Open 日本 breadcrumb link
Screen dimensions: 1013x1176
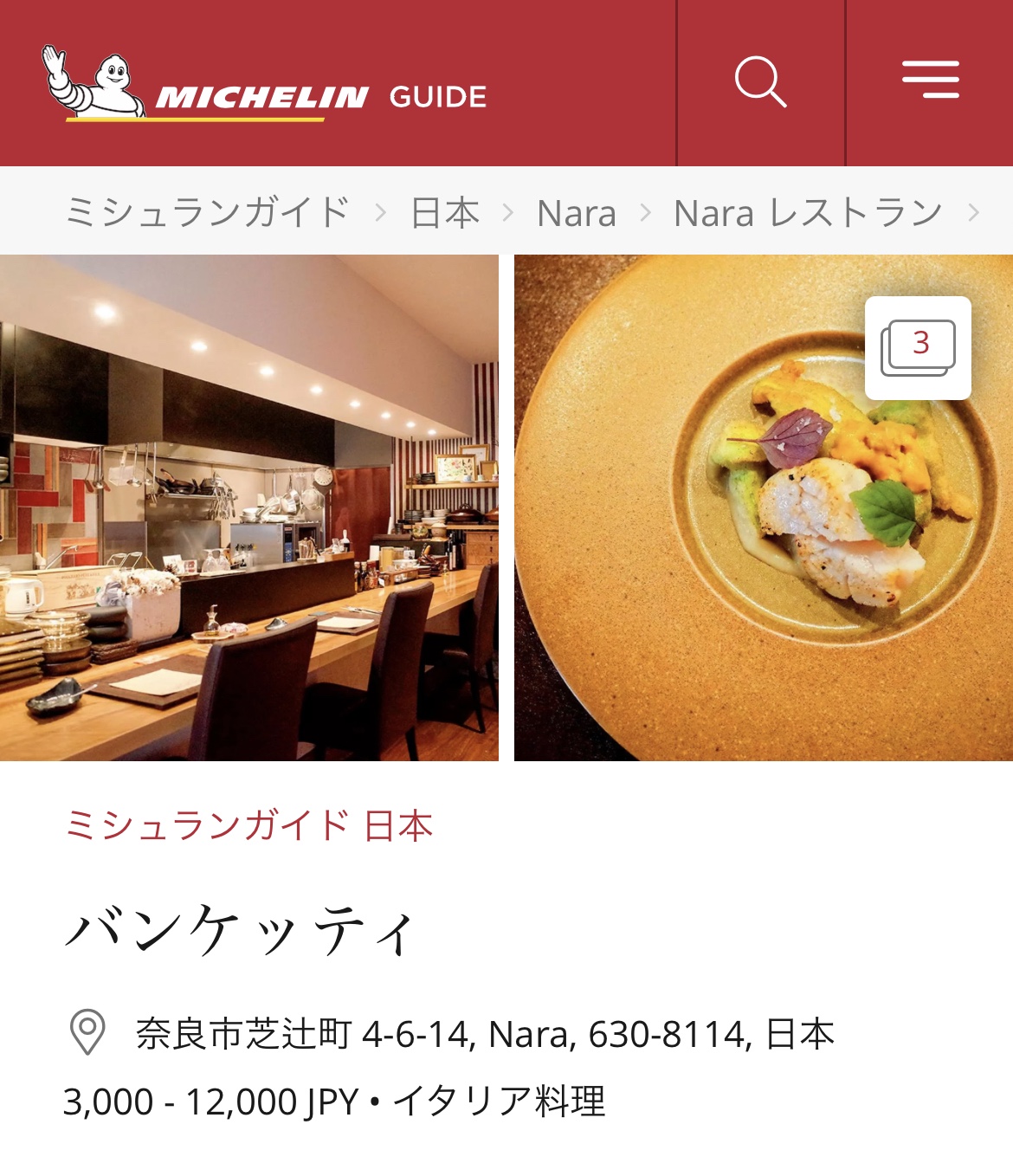coord(445,213)
